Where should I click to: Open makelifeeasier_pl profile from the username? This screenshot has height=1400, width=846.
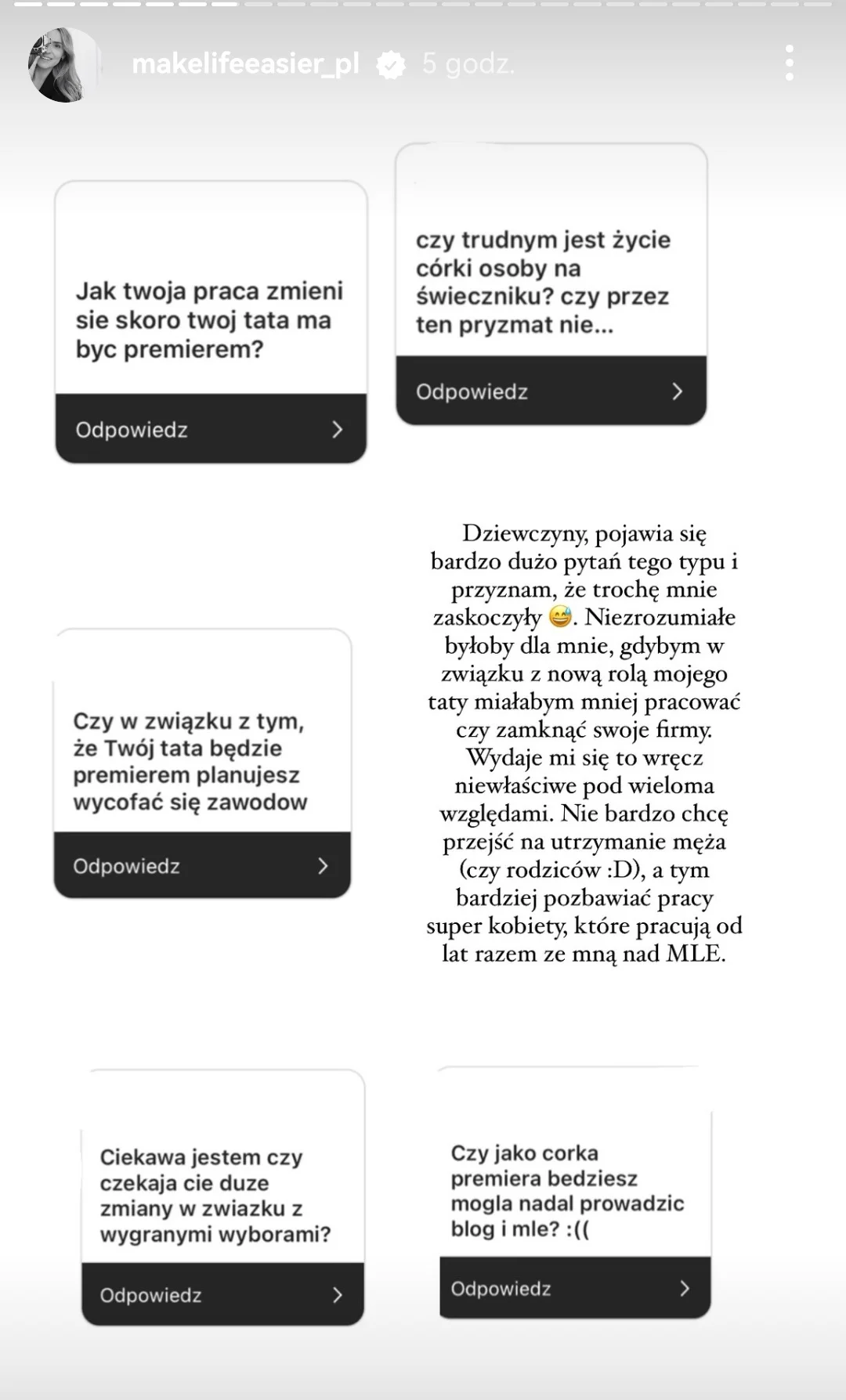pos(245,63)
